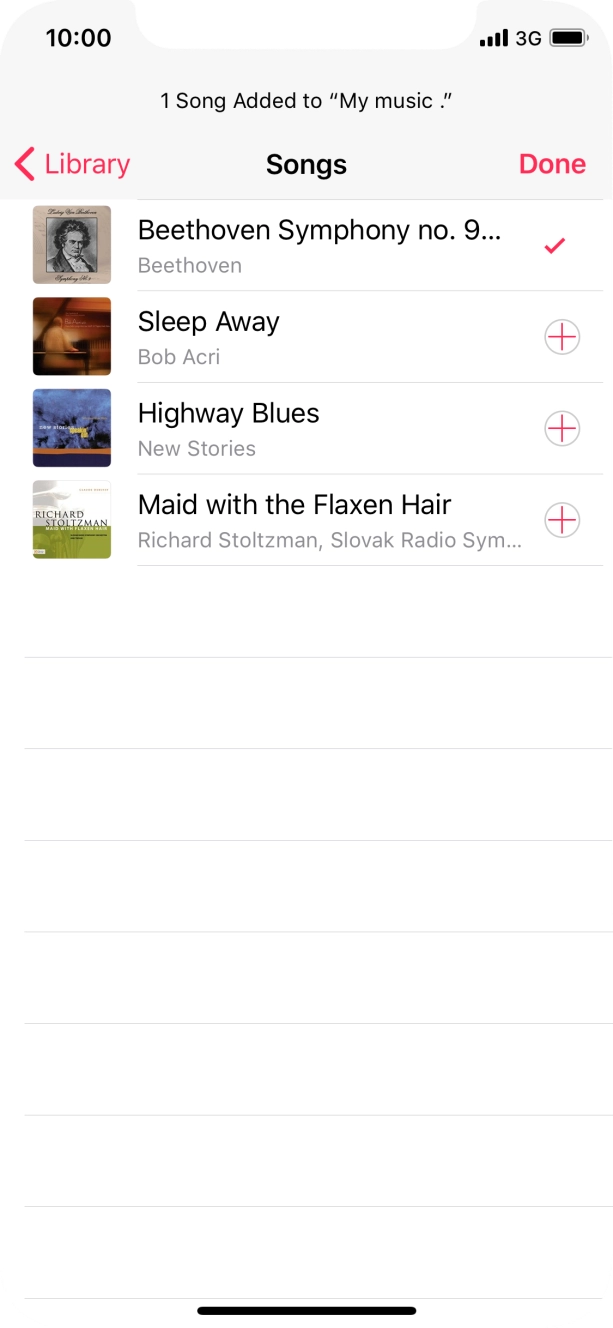This screenshot has width=613, height=1328.
Task: Add Highway Blues with the plus icon
Action: (x=562, y=429)
